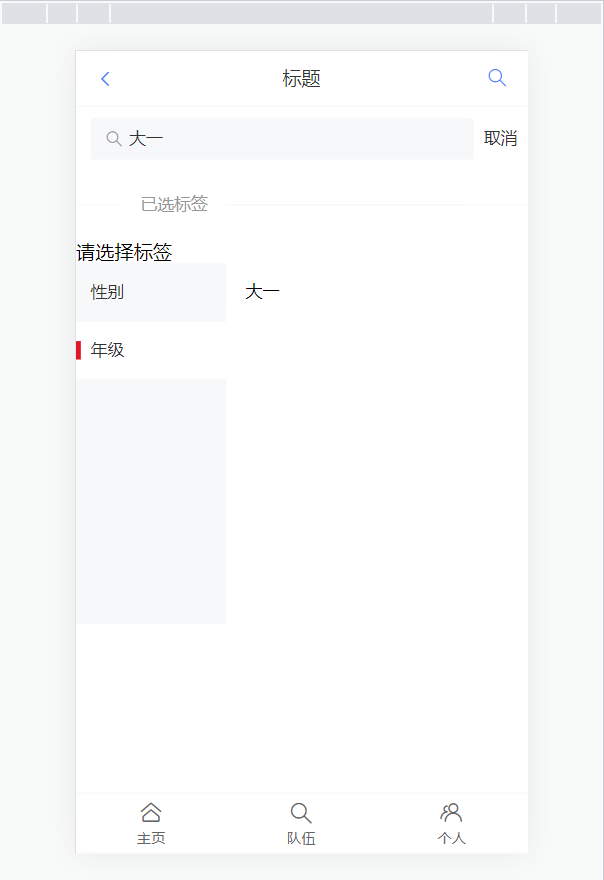
Task: Go back using the header arrow
Action: pos(105,79)
